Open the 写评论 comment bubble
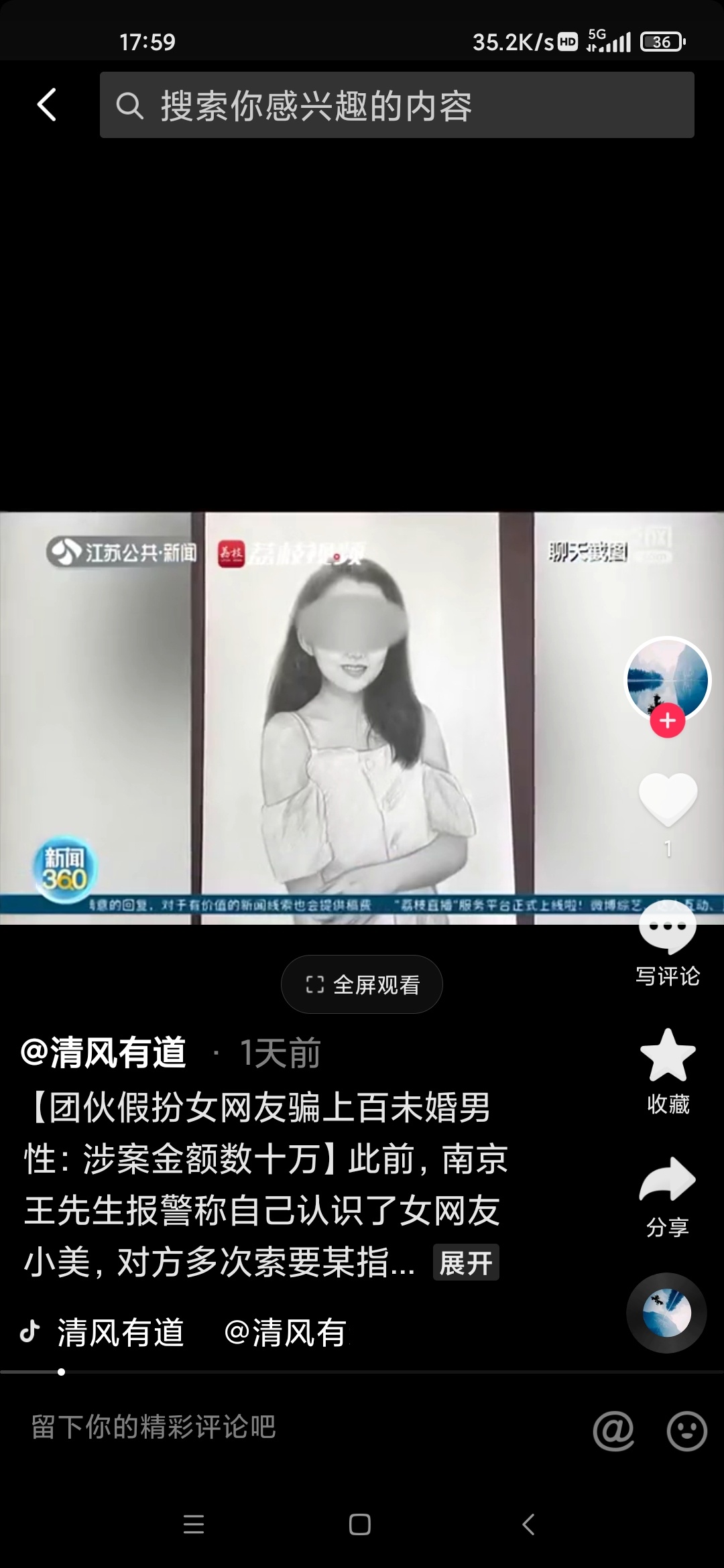724x1568 pixels. [x=668, y=929]
